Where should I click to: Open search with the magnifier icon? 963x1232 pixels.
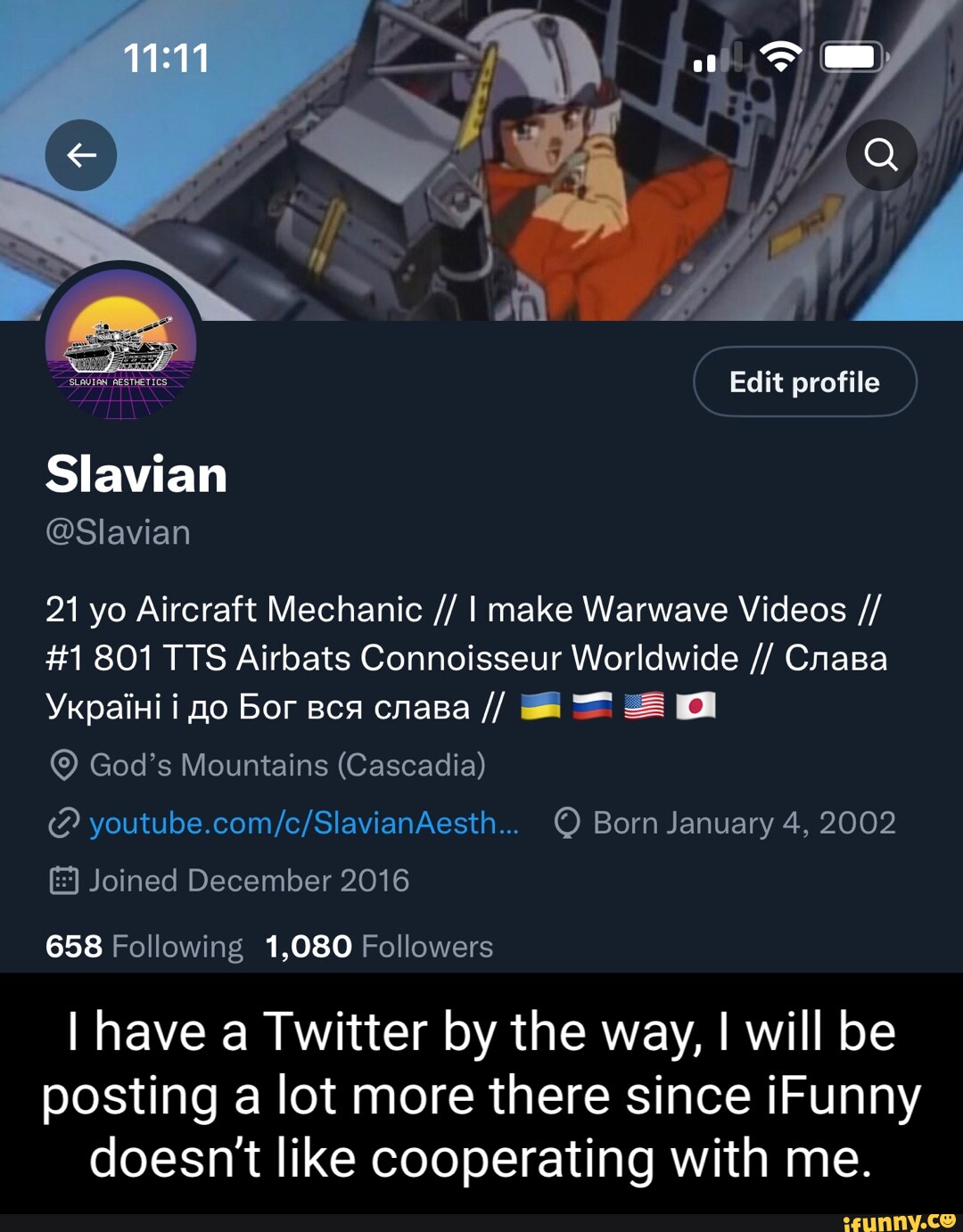(882, 154)
